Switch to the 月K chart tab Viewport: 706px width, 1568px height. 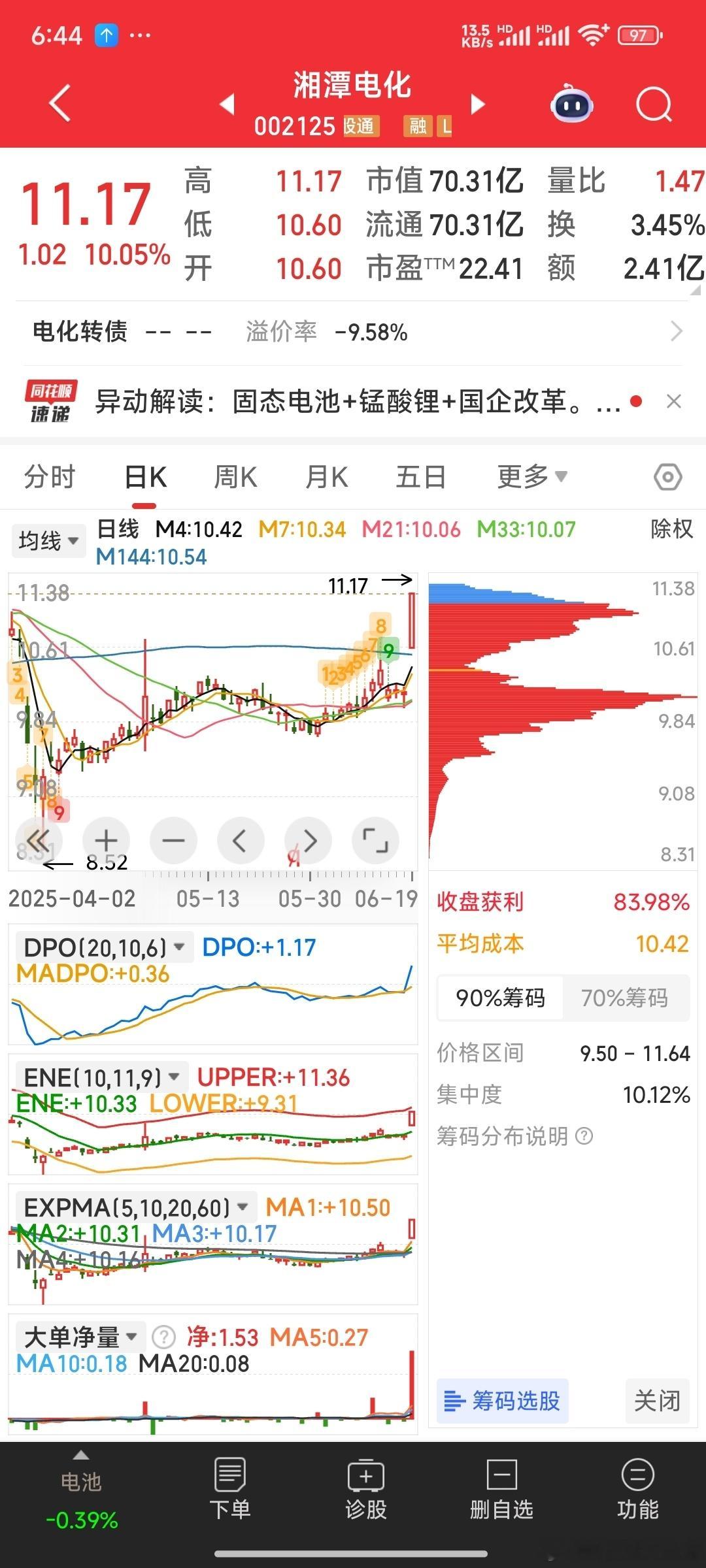click(326, 476)
